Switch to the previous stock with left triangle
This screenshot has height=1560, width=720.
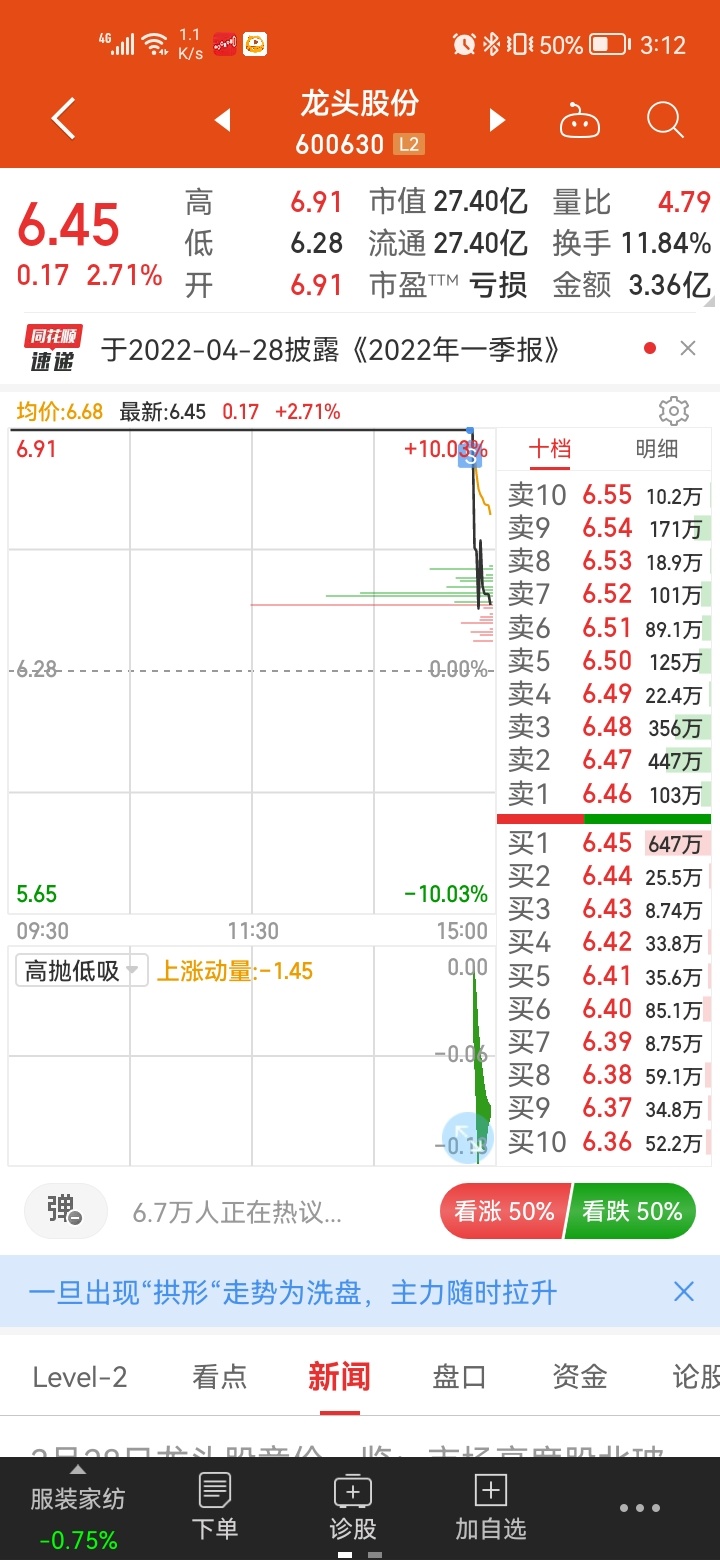(x=222, y=121)
